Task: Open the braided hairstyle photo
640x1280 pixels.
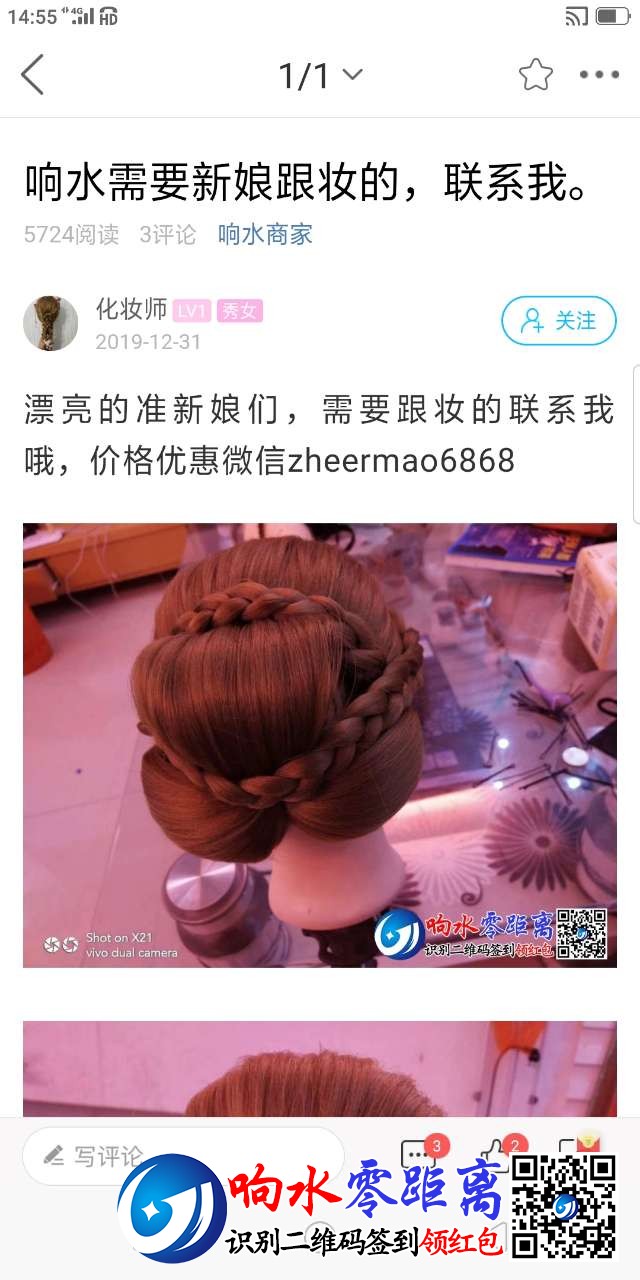Action: click(x=320, y=745)
